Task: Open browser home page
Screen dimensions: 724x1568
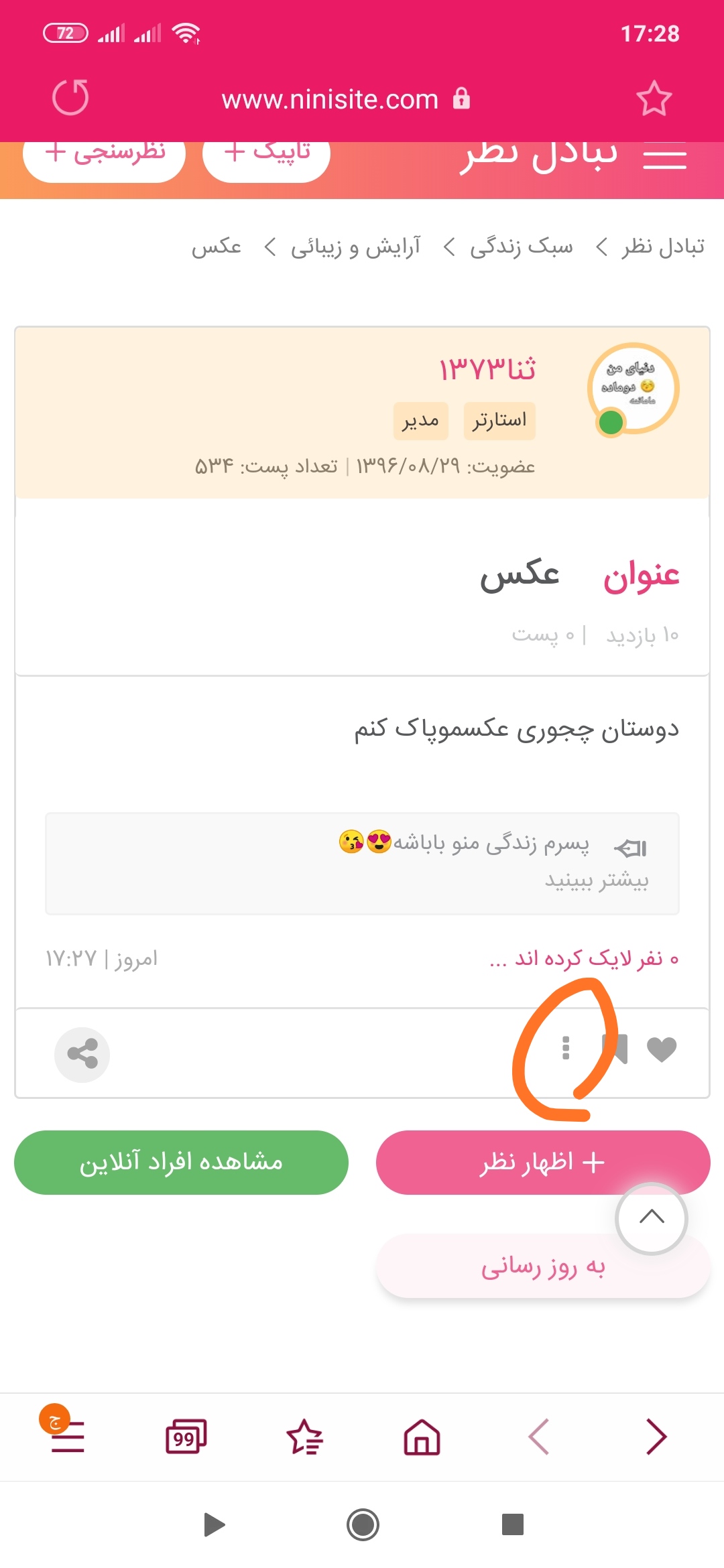Action: click(x=422, y=1437)
